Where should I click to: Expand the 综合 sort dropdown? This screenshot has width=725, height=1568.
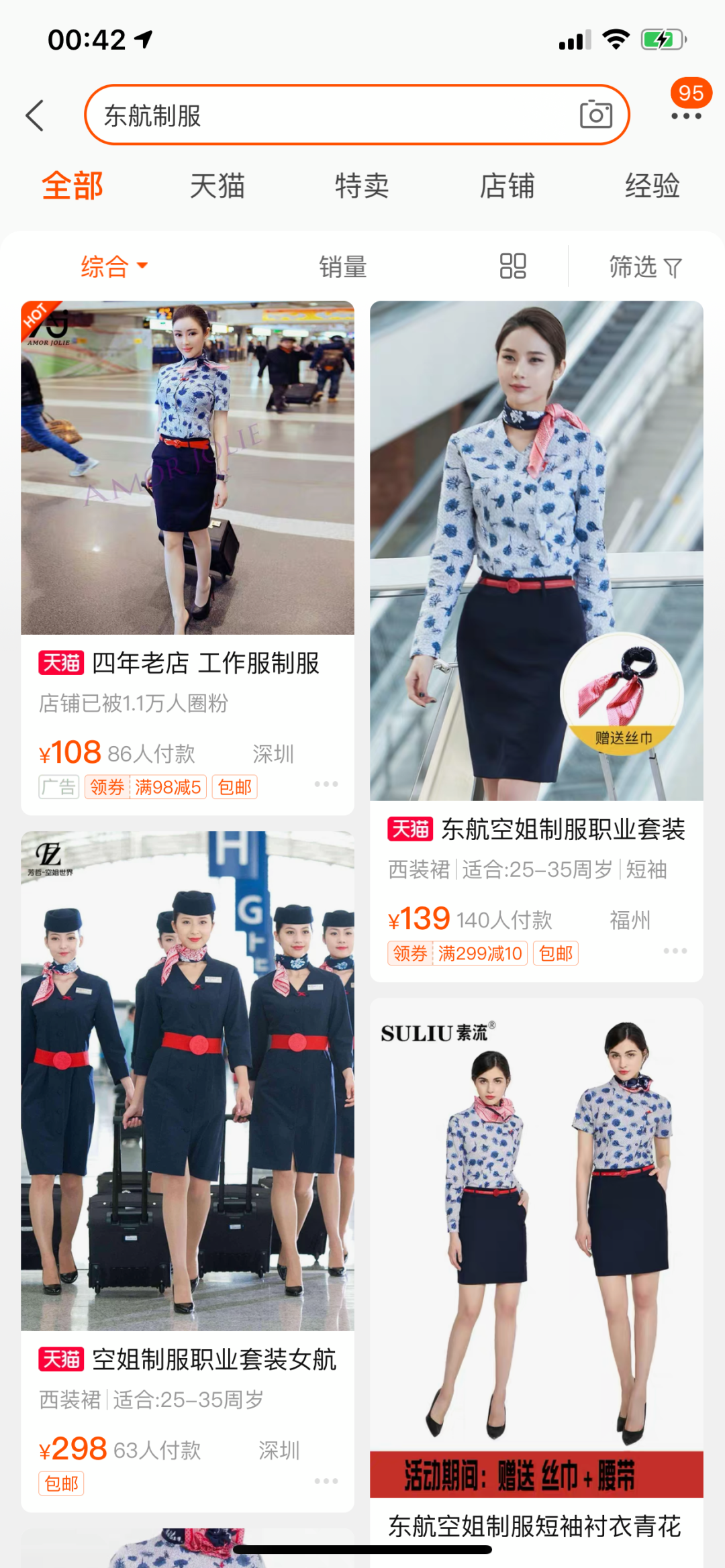click(x=114, y=266)
